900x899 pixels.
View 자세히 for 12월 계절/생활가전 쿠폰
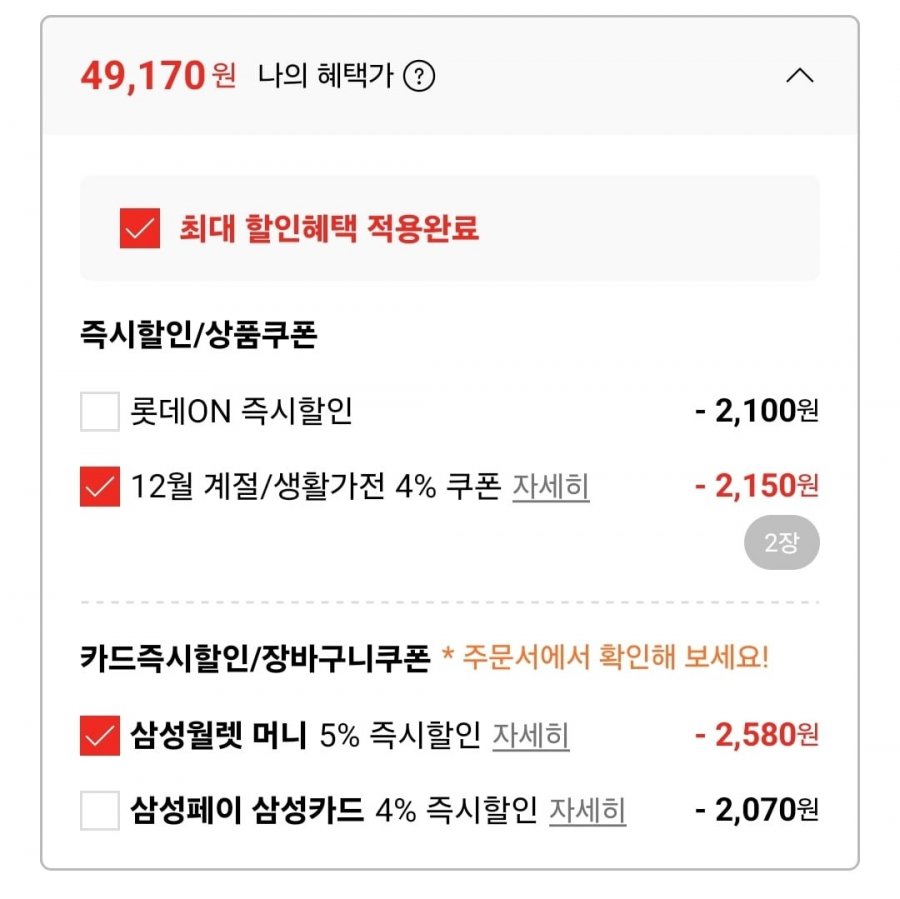(x=551, y=487)
